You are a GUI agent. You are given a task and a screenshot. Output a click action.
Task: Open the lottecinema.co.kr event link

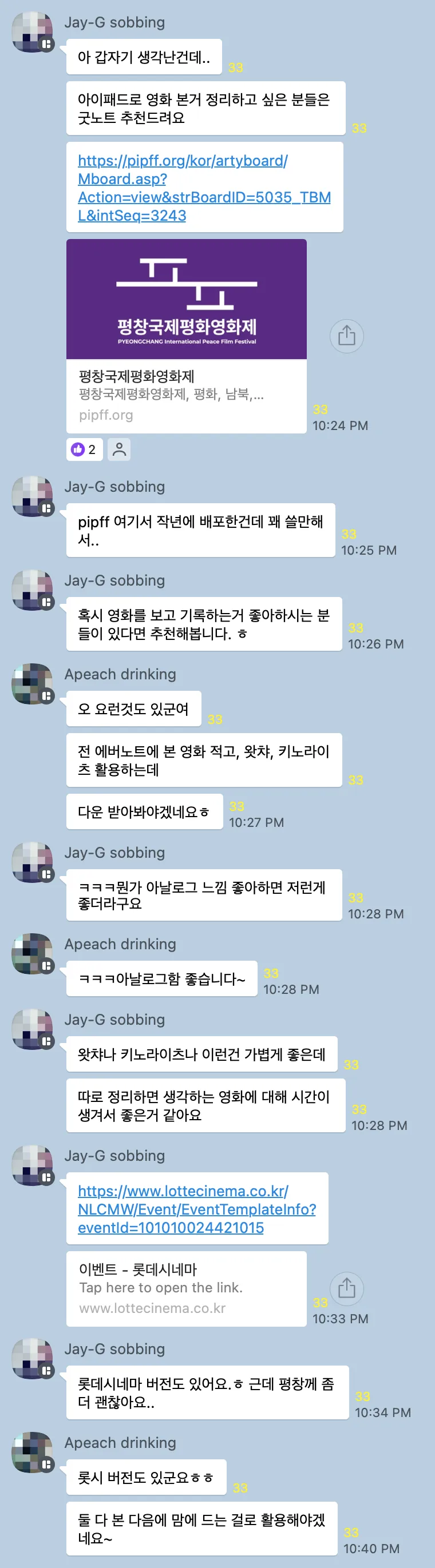[196, 1208]
